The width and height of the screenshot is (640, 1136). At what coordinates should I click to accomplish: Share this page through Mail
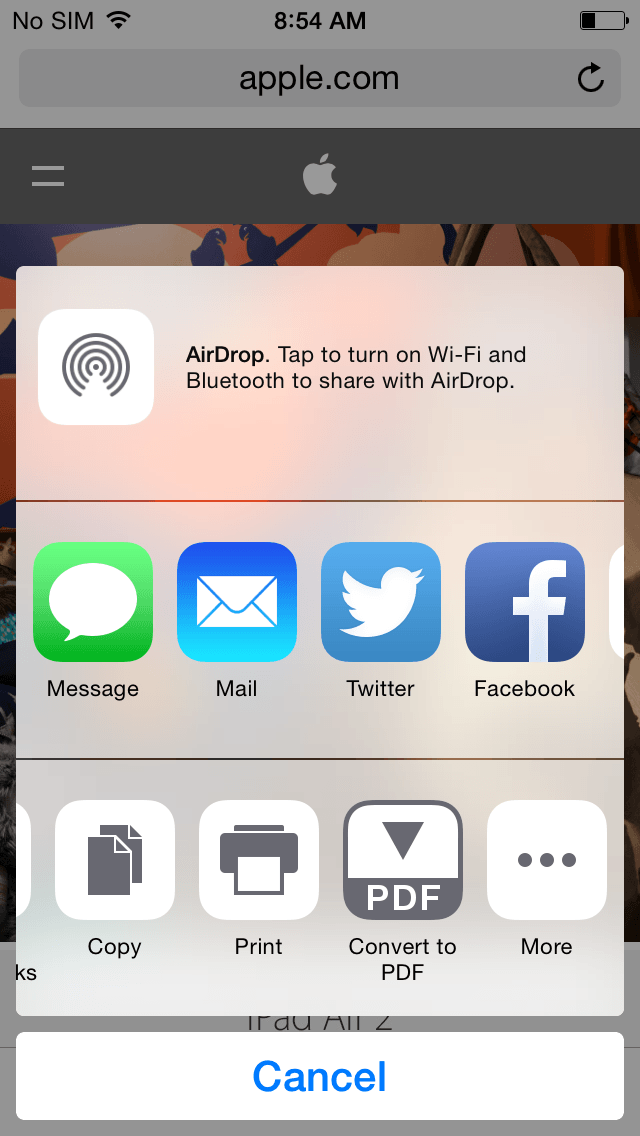(x=237, y=601)
